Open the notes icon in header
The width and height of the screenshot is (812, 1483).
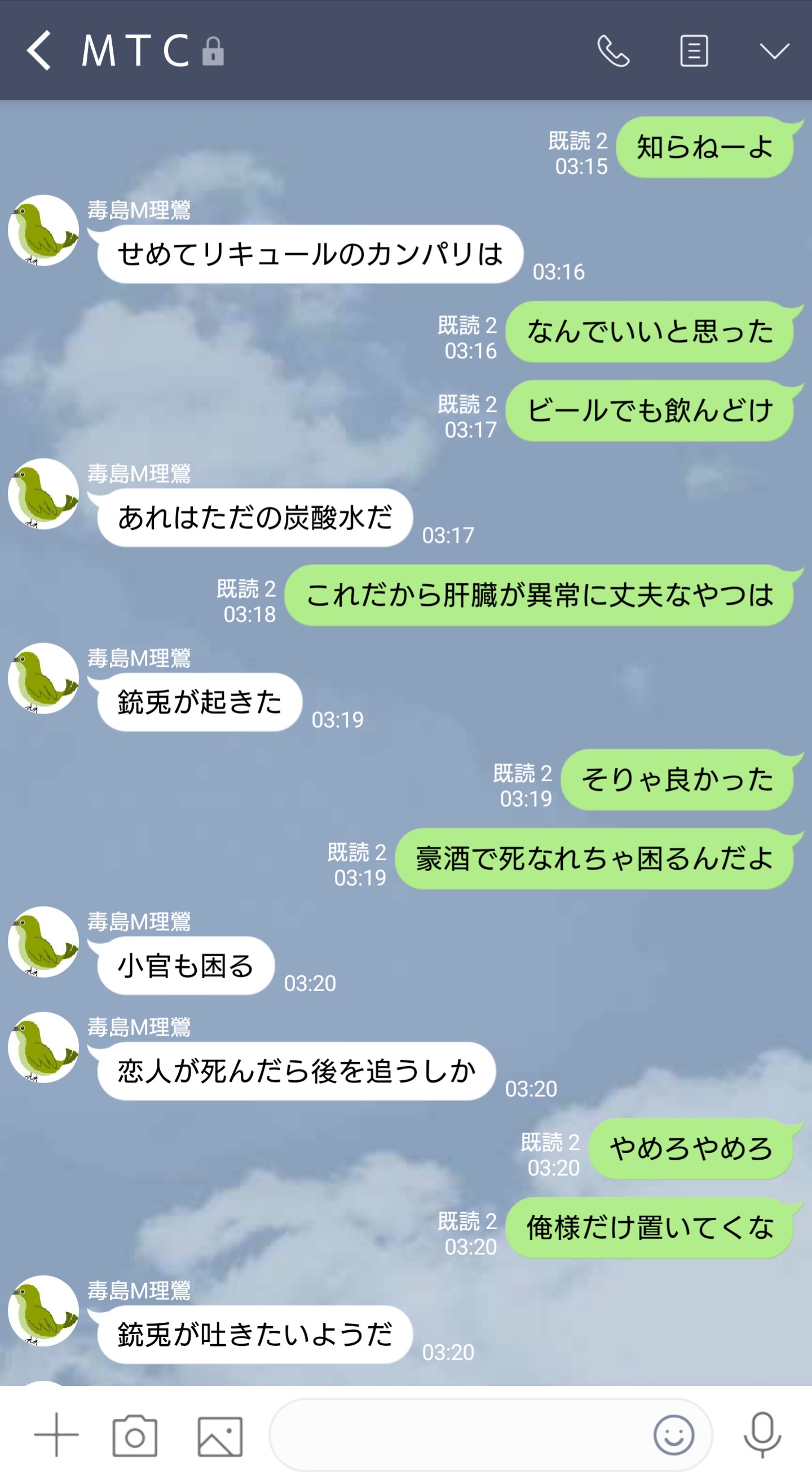tap(694, 51)
